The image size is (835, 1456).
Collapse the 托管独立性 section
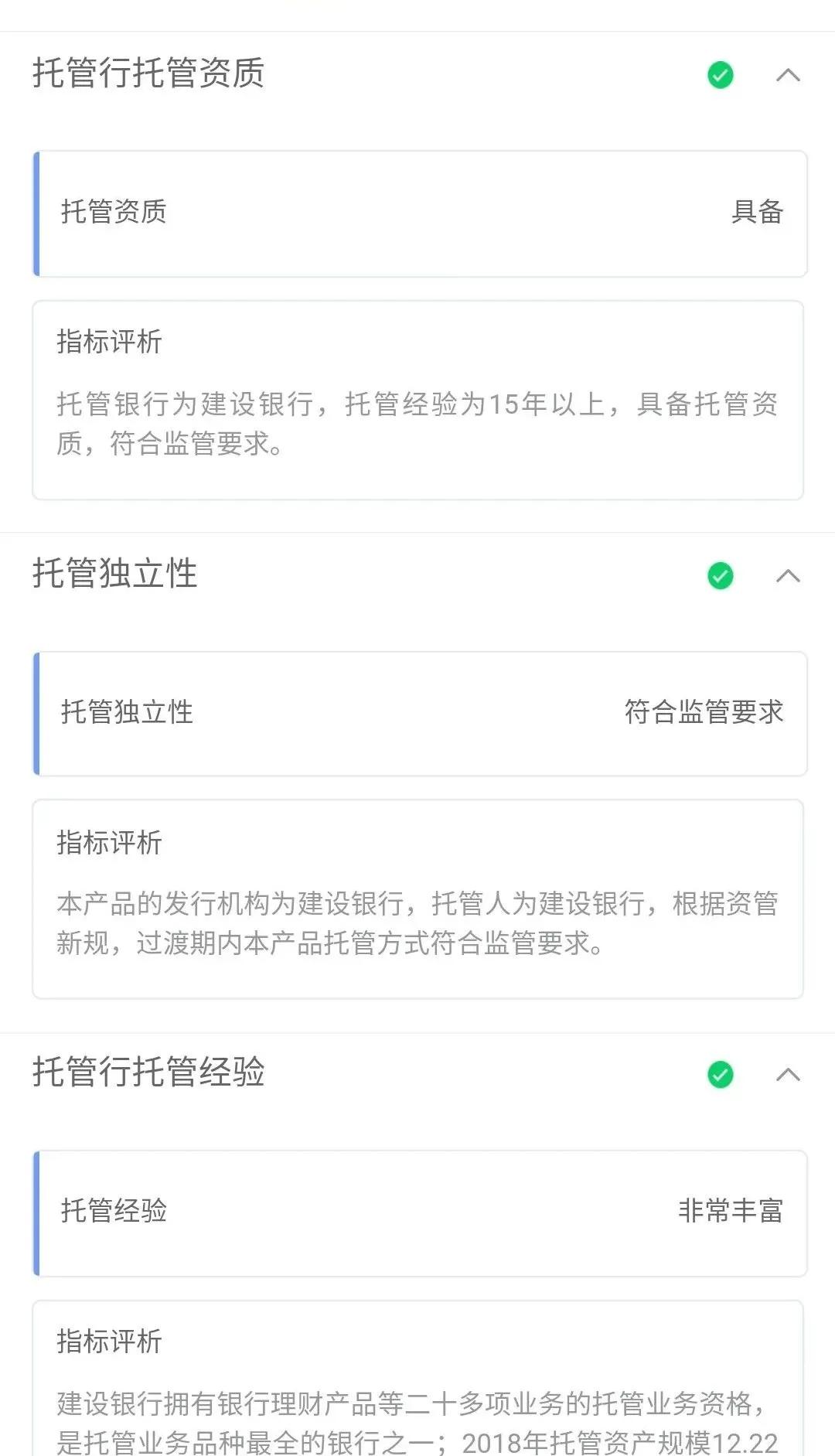tap(788, 576)
